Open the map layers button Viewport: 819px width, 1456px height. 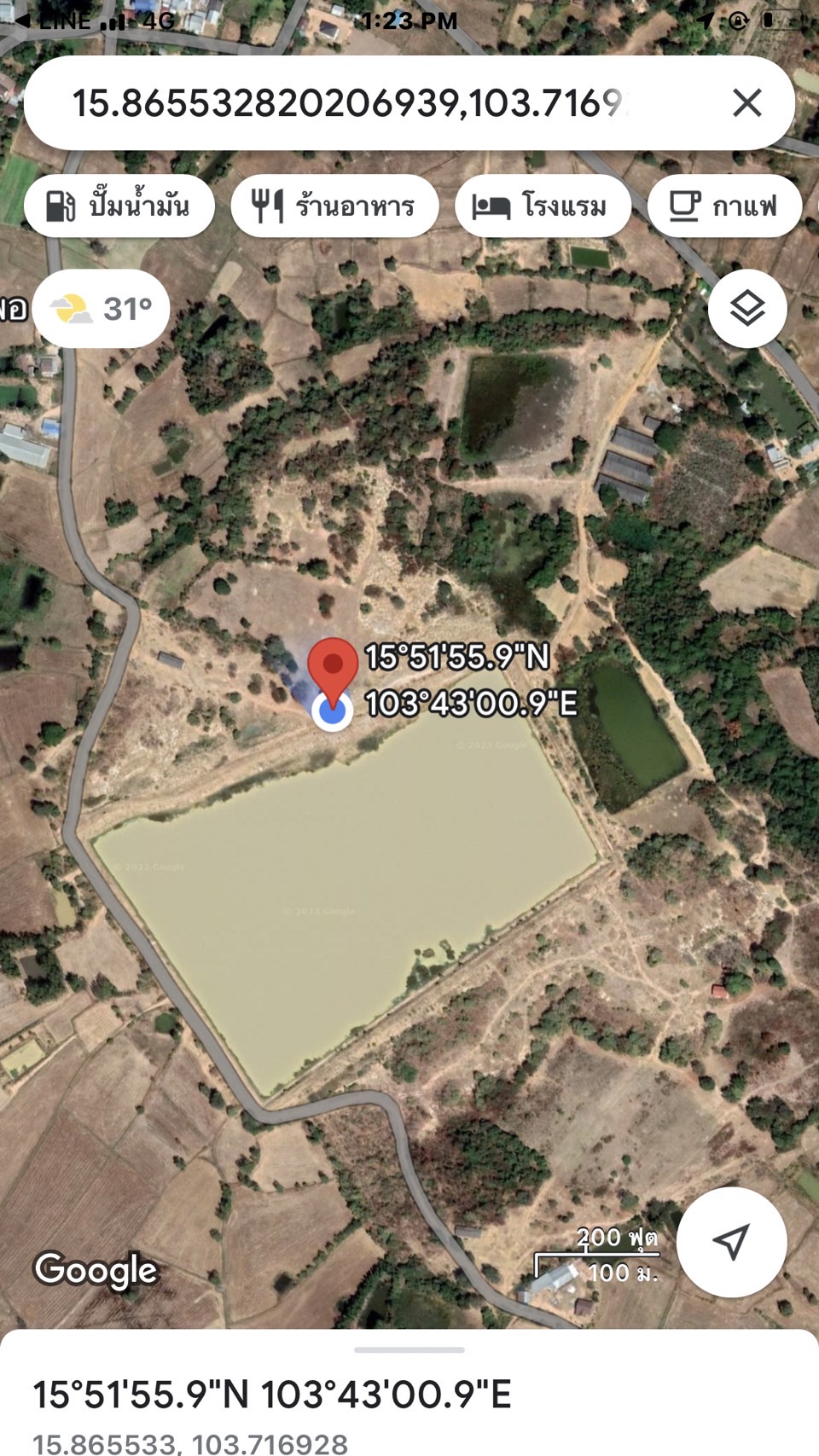point(747,308)
